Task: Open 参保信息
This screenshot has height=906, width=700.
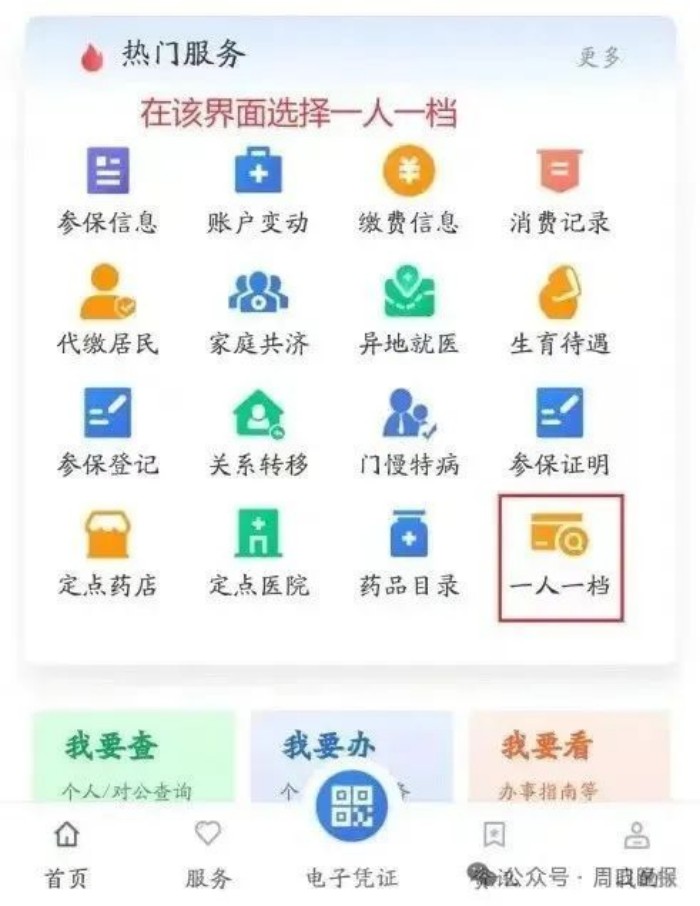Action: pyautogui.click(x=107, y=190)
